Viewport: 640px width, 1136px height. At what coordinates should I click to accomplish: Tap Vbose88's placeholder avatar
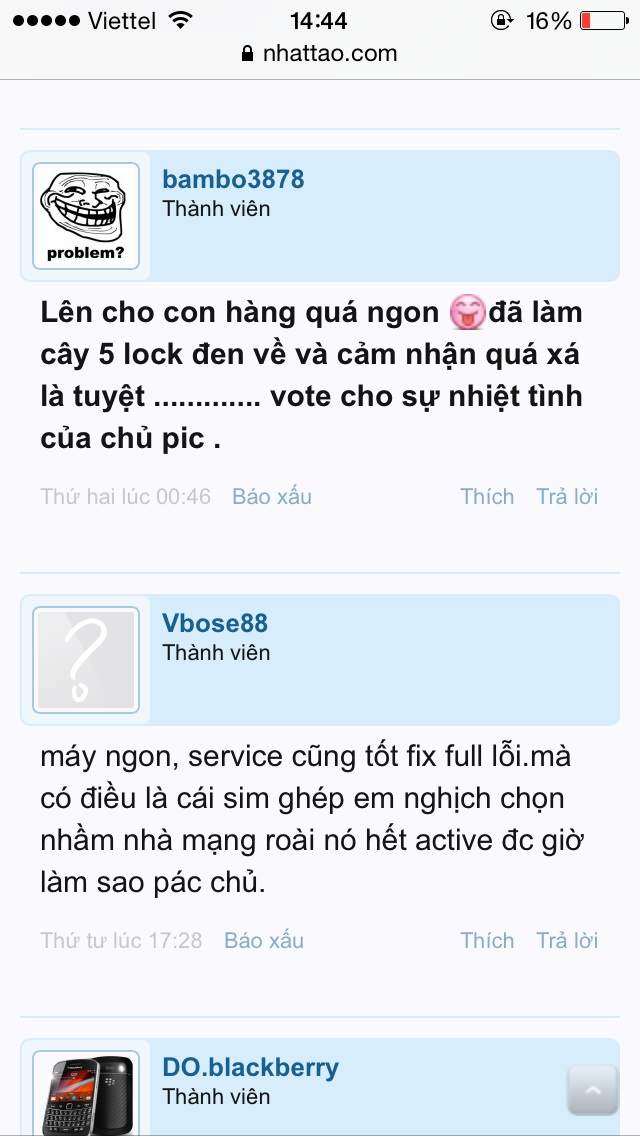(x=86, y=660)
